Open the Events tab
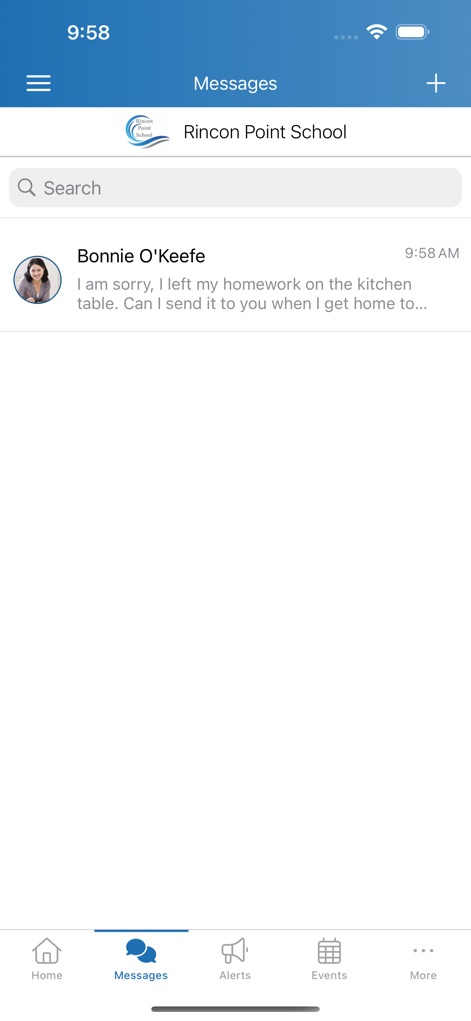The image size is (471, 1021). click(329, 959)
